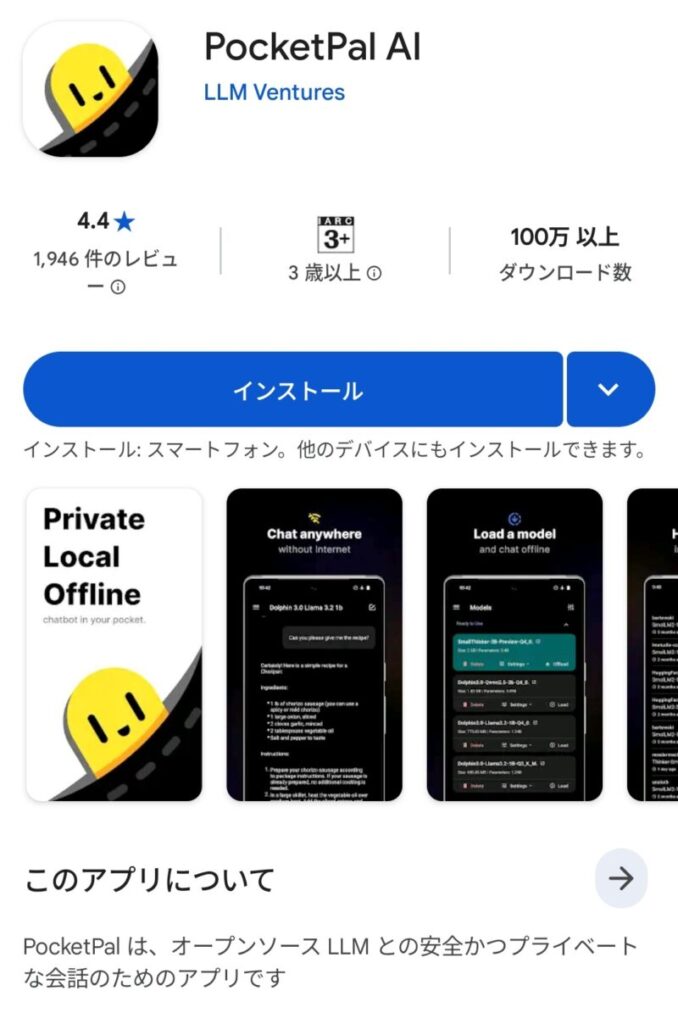The image size is (678, 1024).
Task: Open the LLM Ventures developer page
Action: point(274,93)
